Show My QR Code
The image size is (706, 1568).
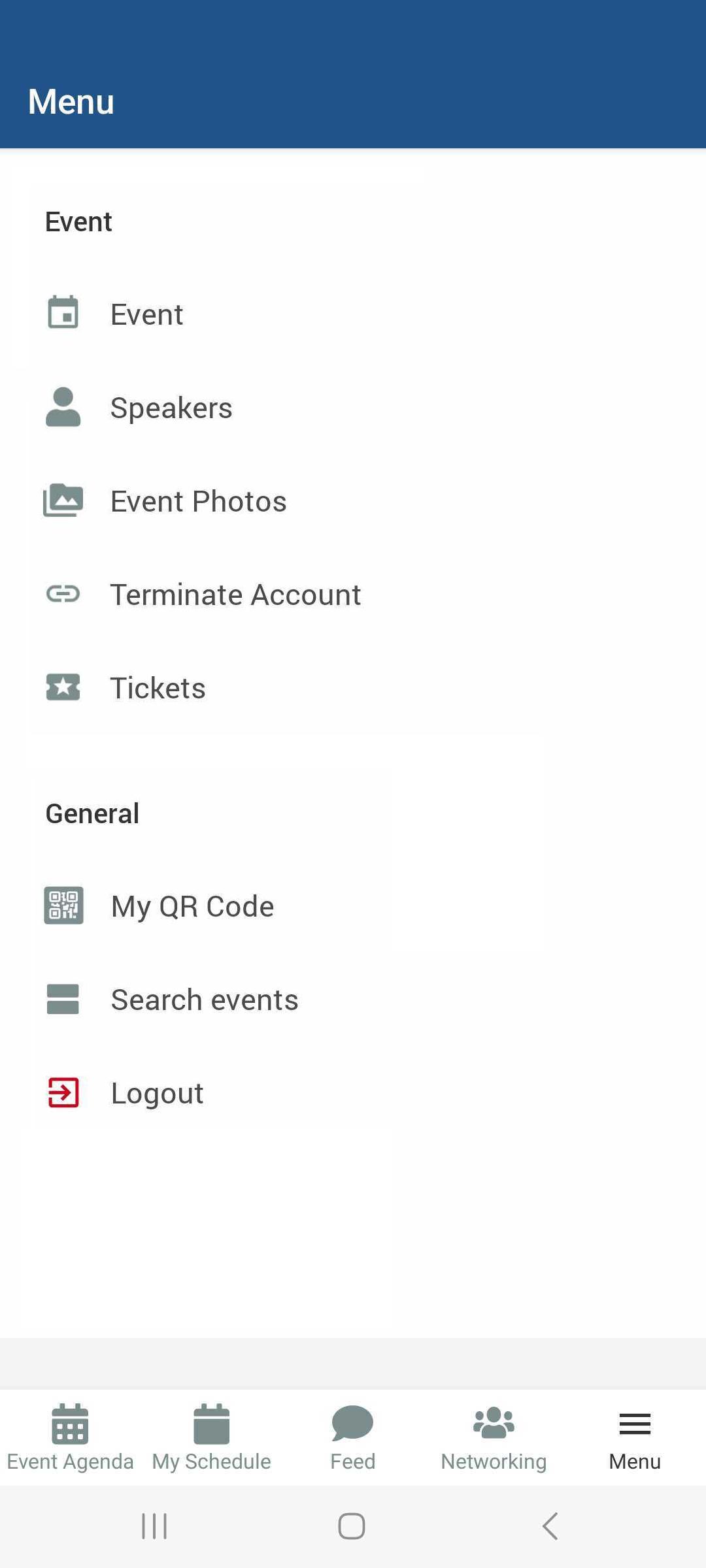click(x=353, y=906)
